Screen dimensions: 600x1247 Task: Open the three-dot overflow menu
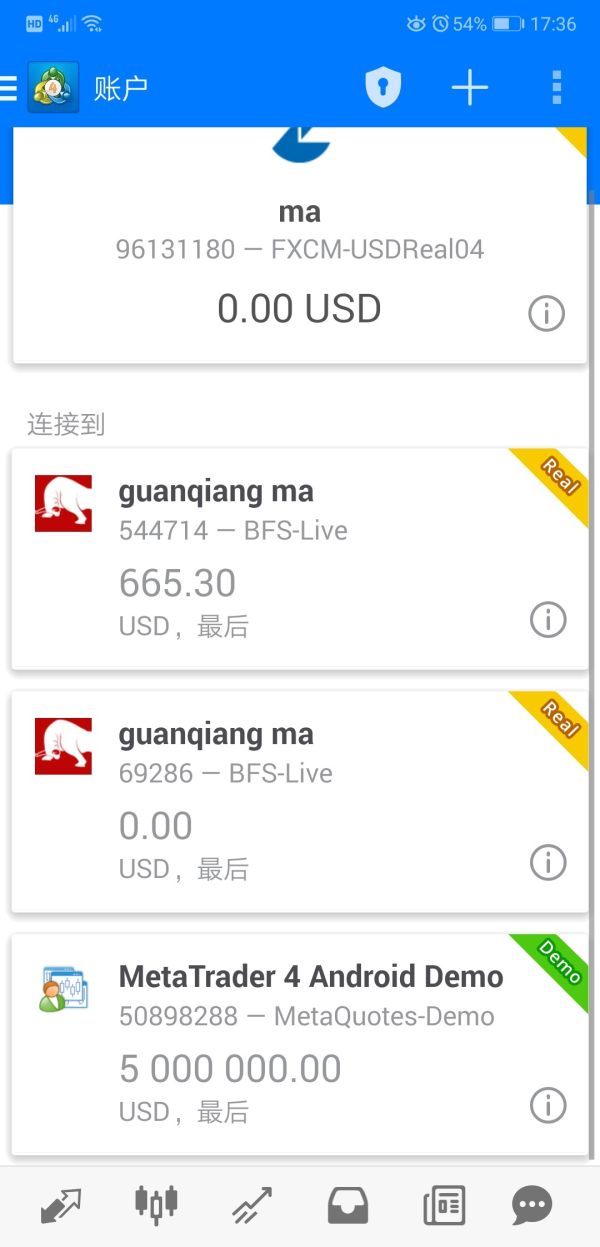pyautogui.click(x=557, y=88)
